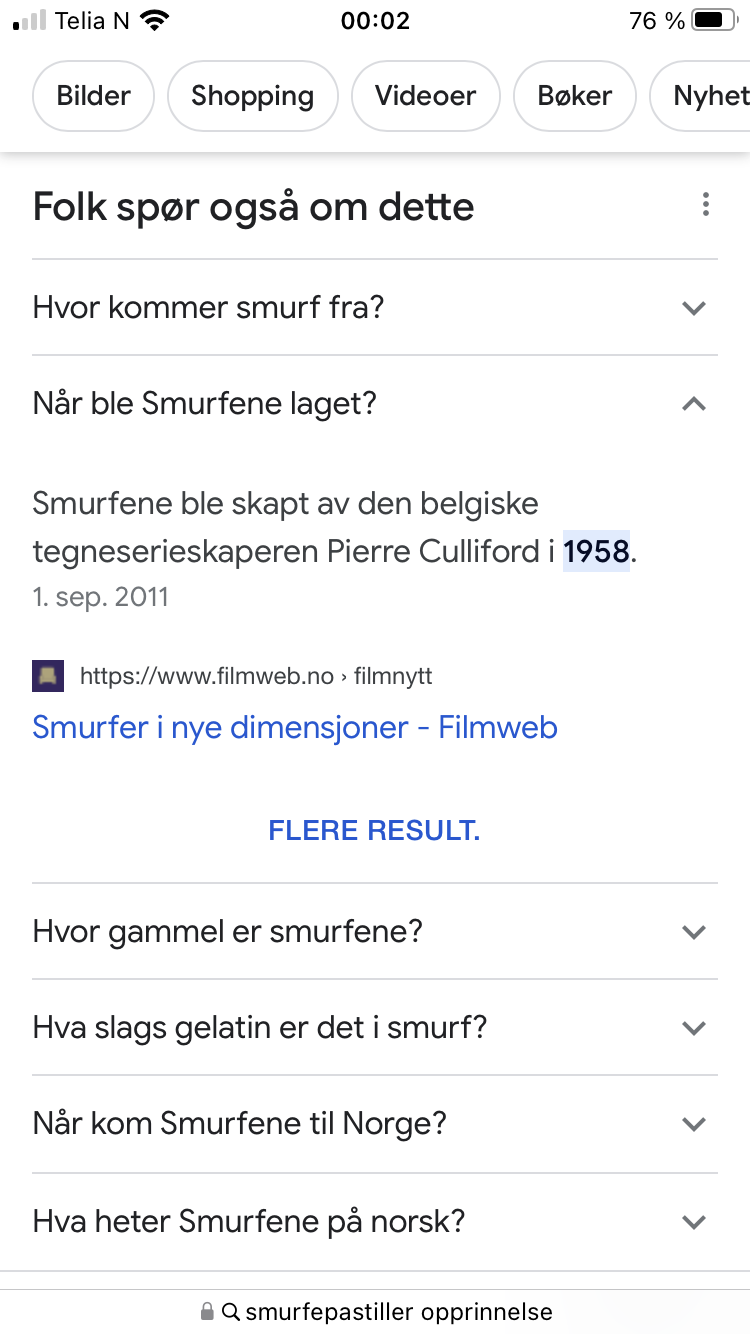The image size is (750, 1334).
Task: Open the three-dot menu beside Folk spør også
Action: 705,207
